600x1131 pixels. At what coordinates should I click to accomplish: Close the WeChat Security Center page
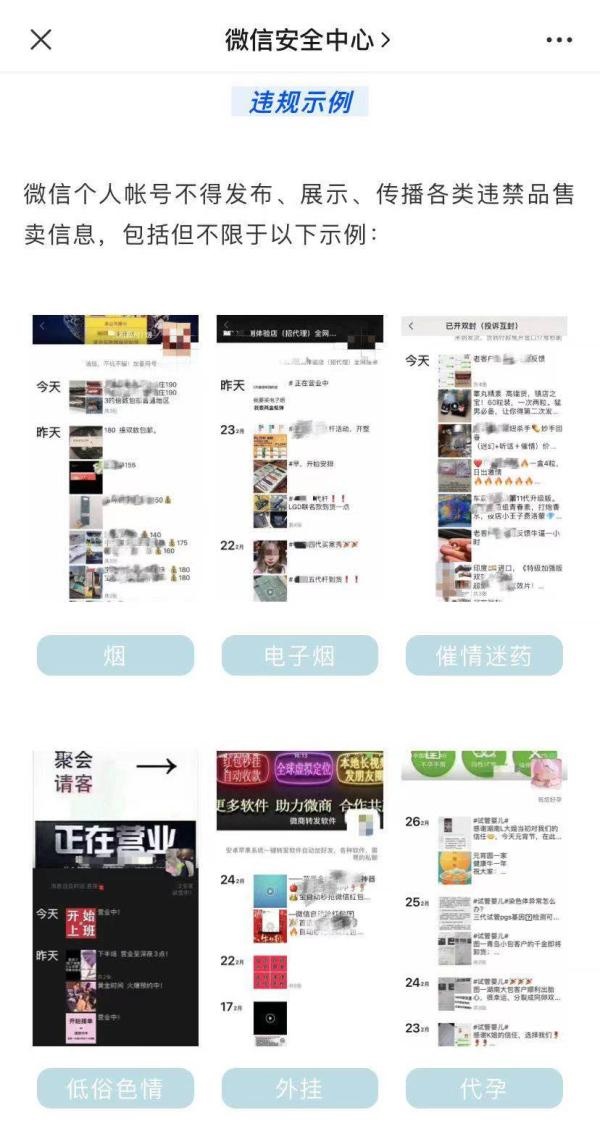point(41,39)
